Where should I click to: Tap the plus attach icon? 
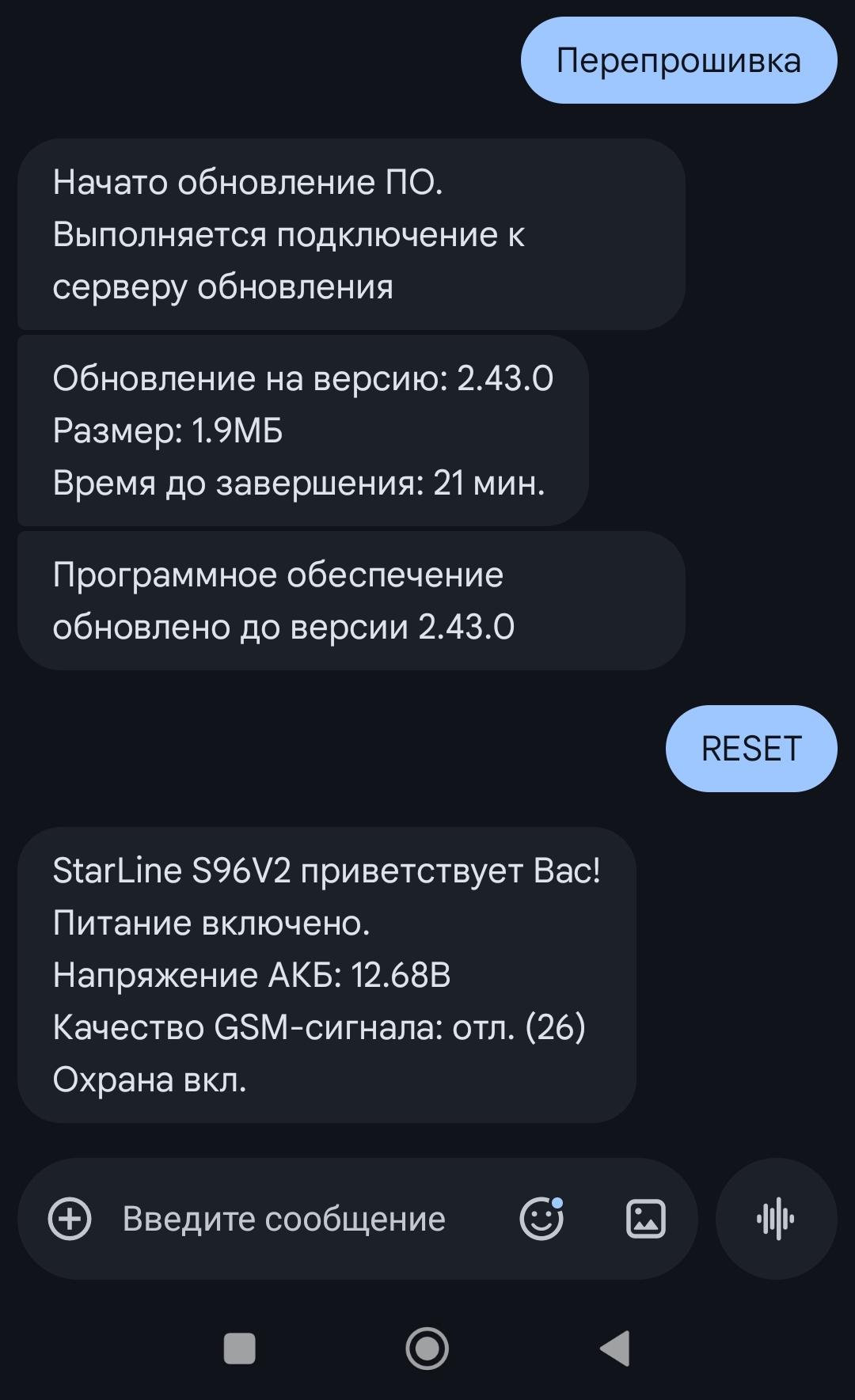pos(70,1219)
